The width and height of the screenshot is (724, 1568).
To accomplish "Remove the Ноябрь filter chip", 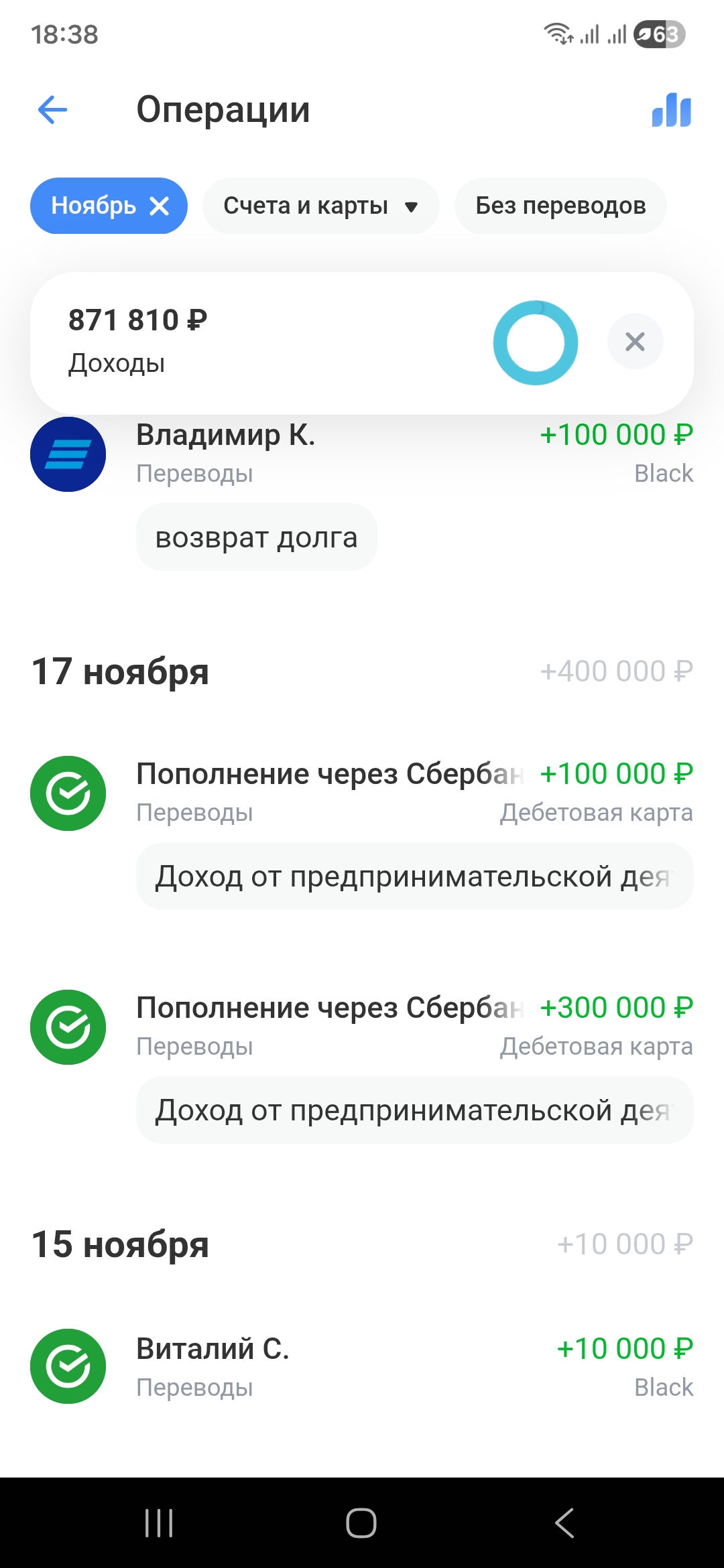I will coord(160,206).
